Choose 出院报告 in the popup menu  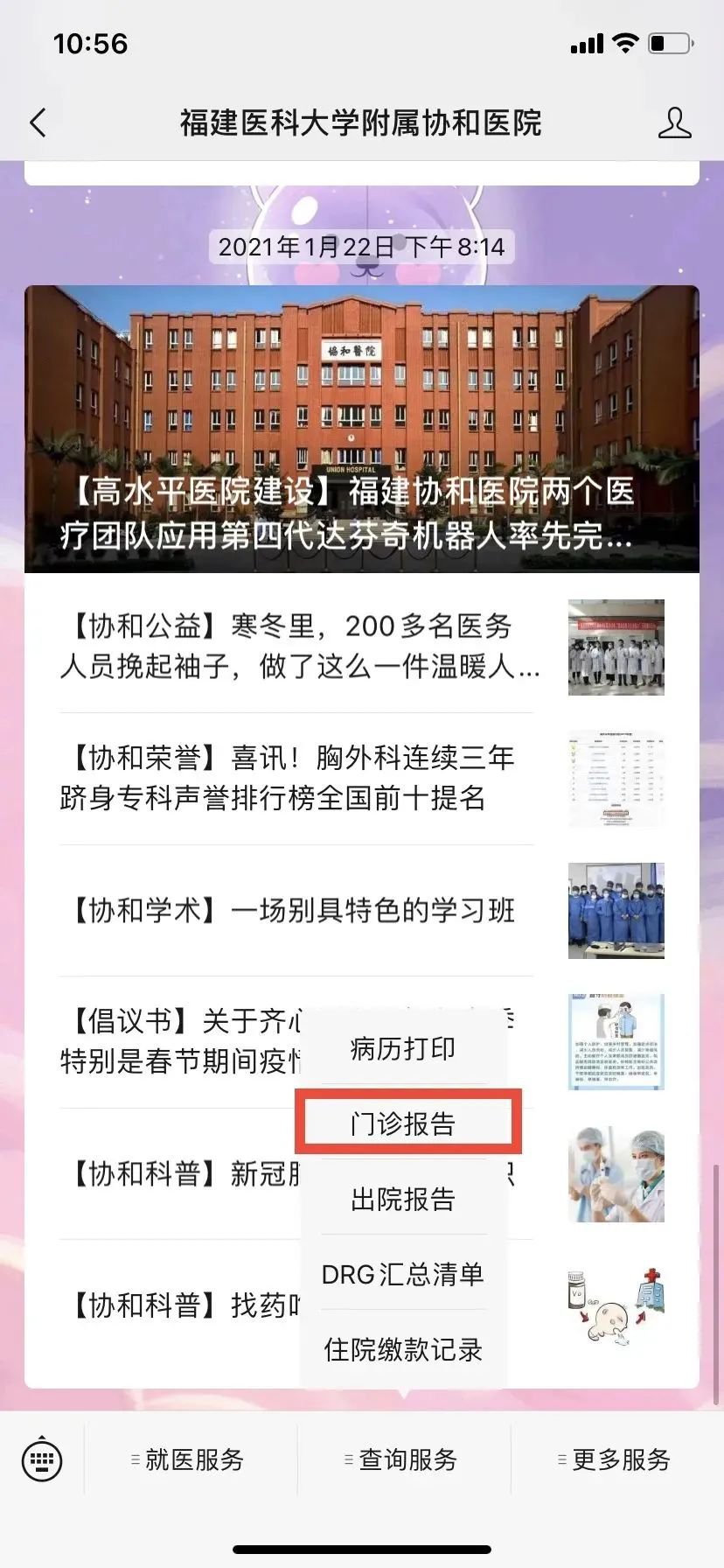click(403, 1199)
